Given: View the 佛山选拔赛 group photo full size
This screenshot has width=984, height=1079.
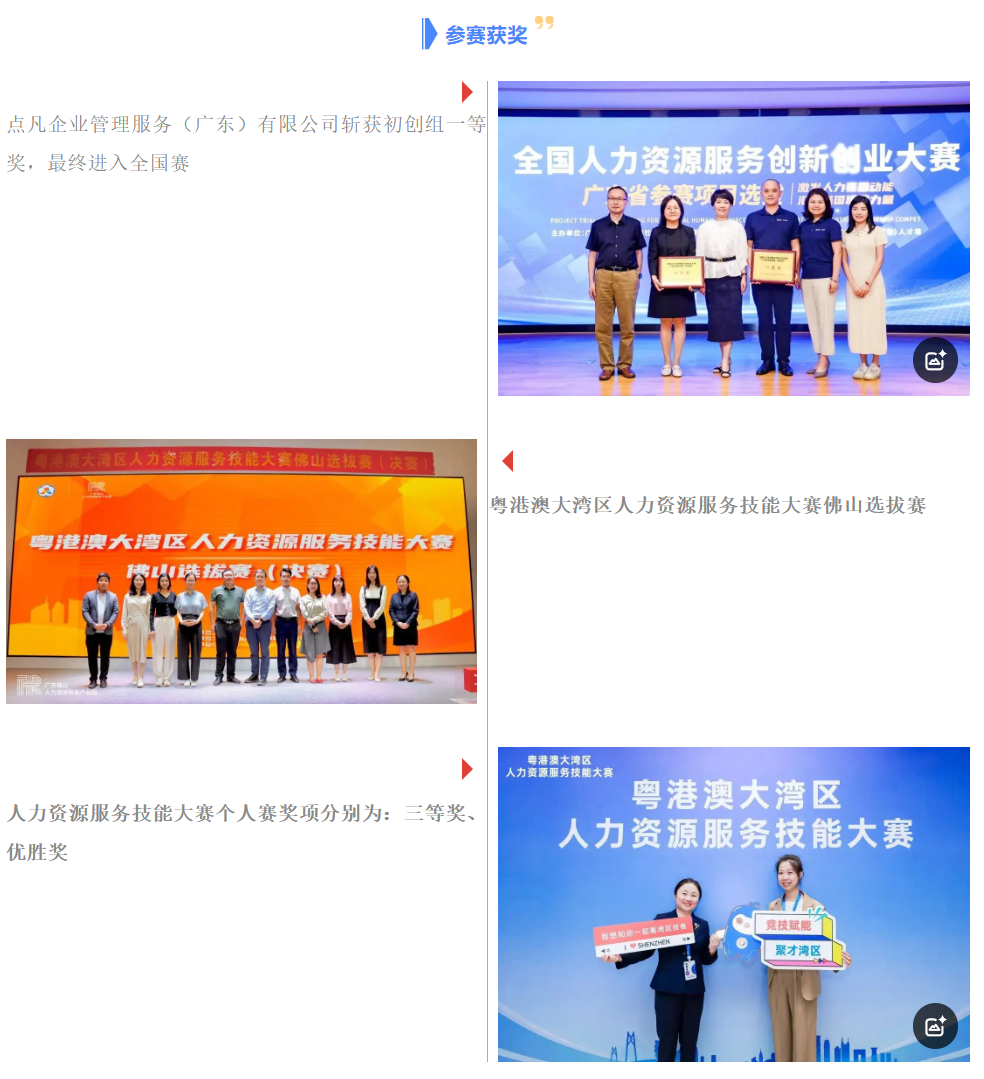Looking at the screenshot, I should click(241, 571).
